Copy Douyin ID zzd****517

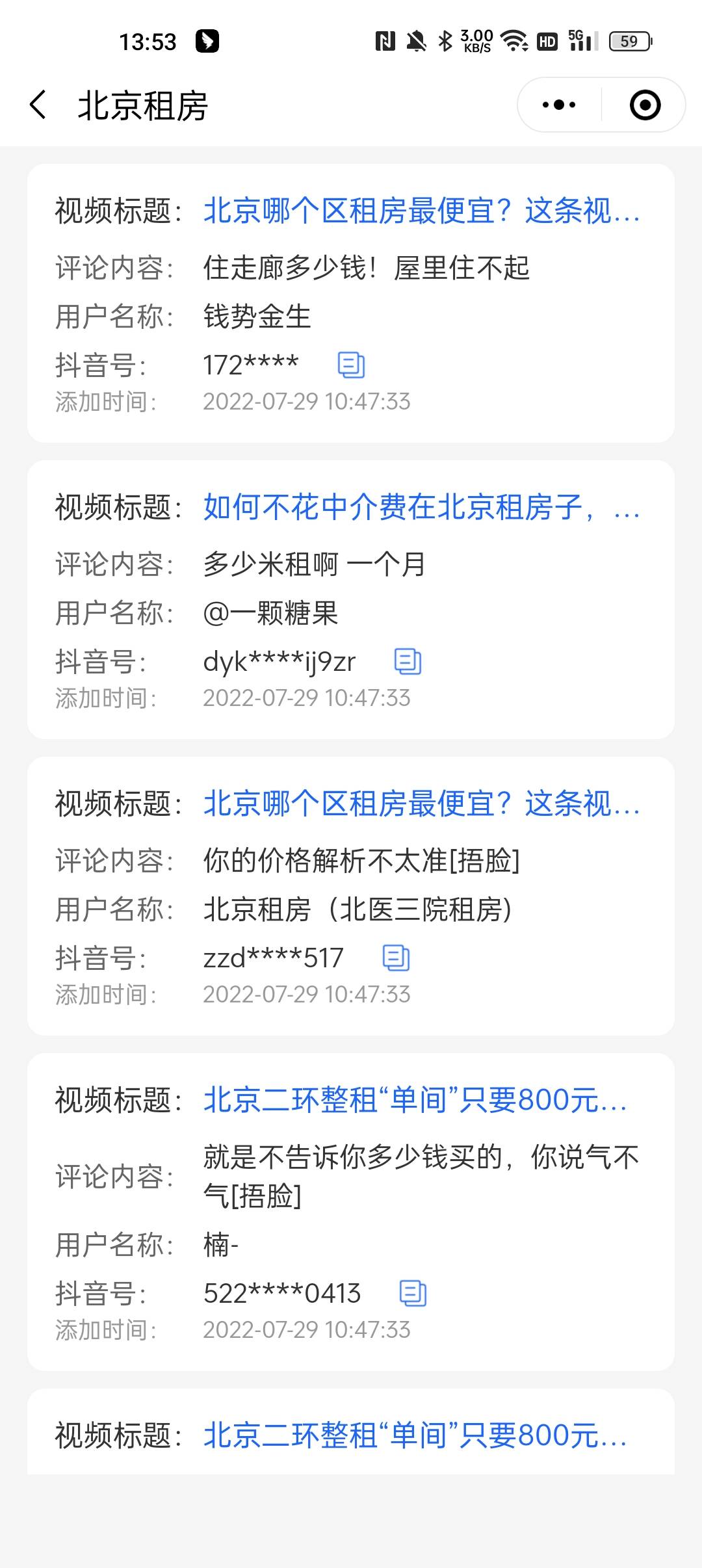click(396, 958)
